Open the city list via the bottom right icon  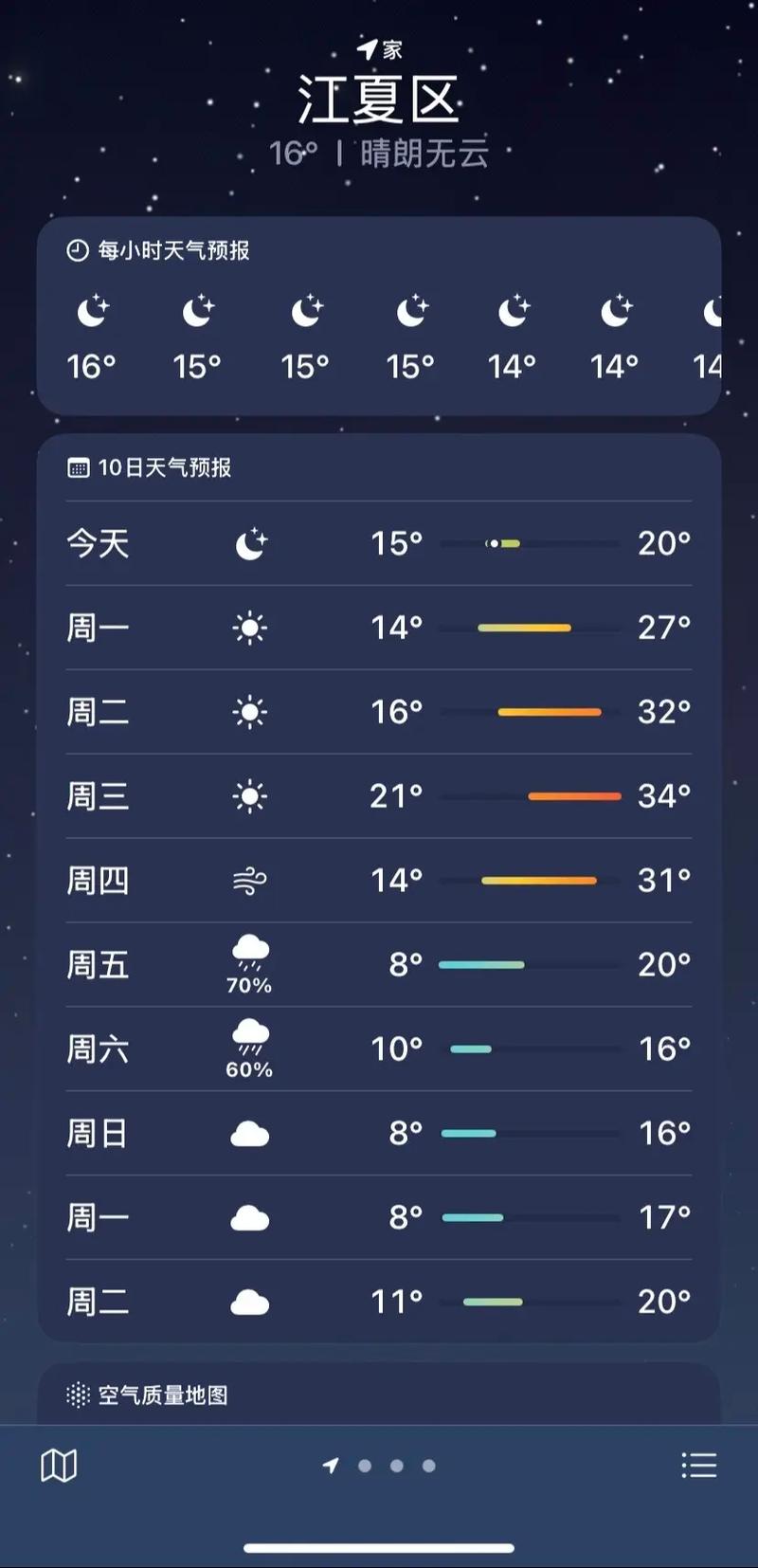[698, 1466]
